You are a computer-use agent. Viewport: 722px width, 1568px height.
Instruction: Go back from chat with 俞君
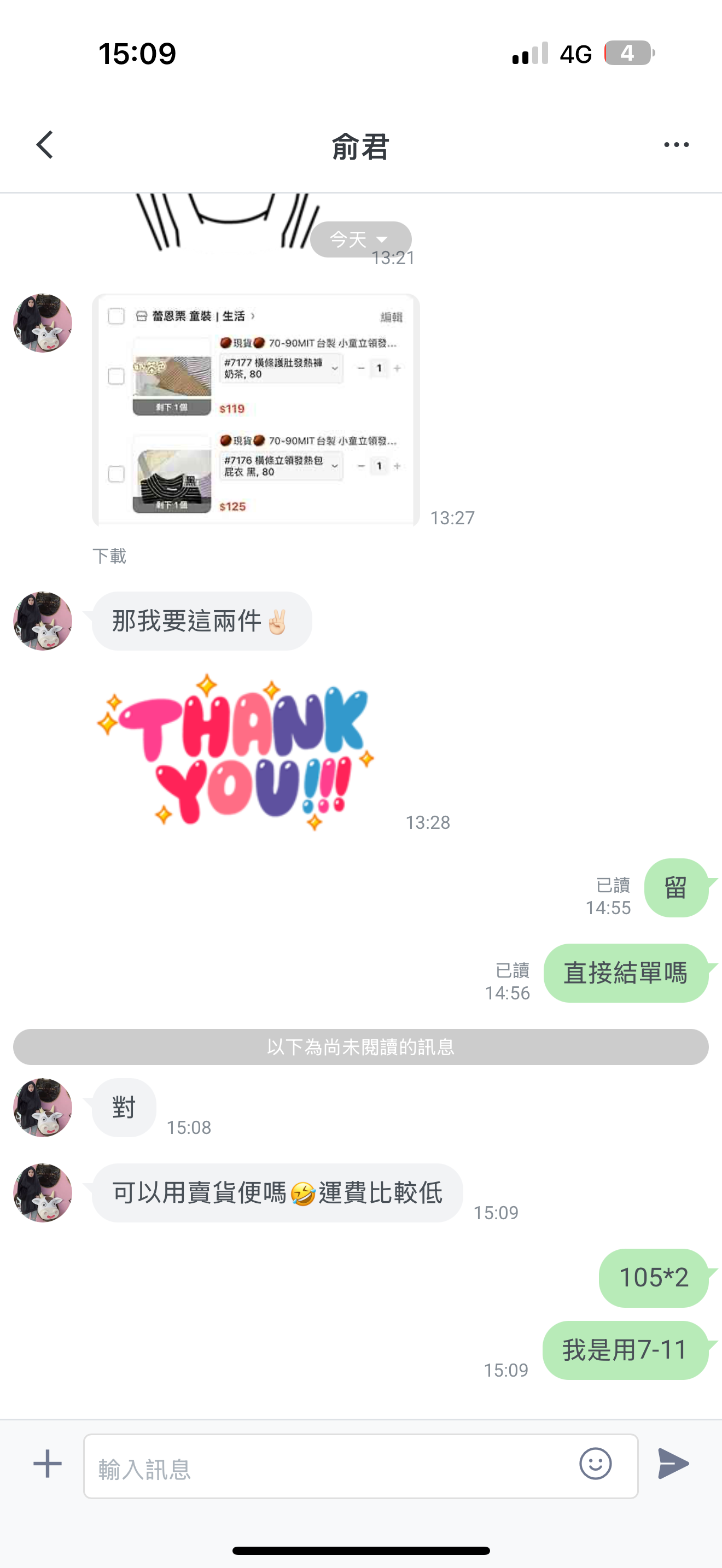pyautogui.click(x=44, y=145)
